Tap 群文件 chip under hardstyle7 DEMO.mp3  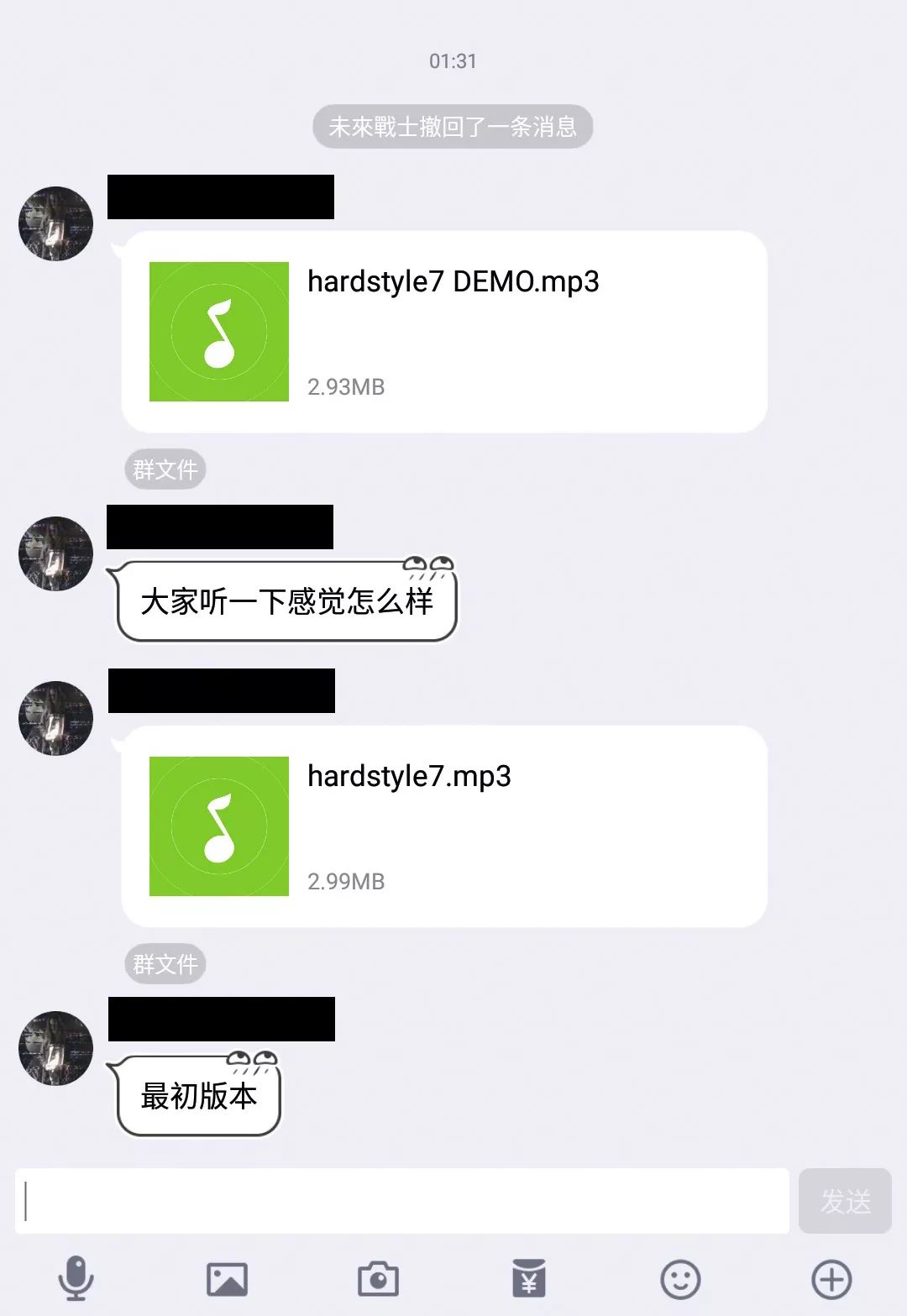tap(165, 469)
